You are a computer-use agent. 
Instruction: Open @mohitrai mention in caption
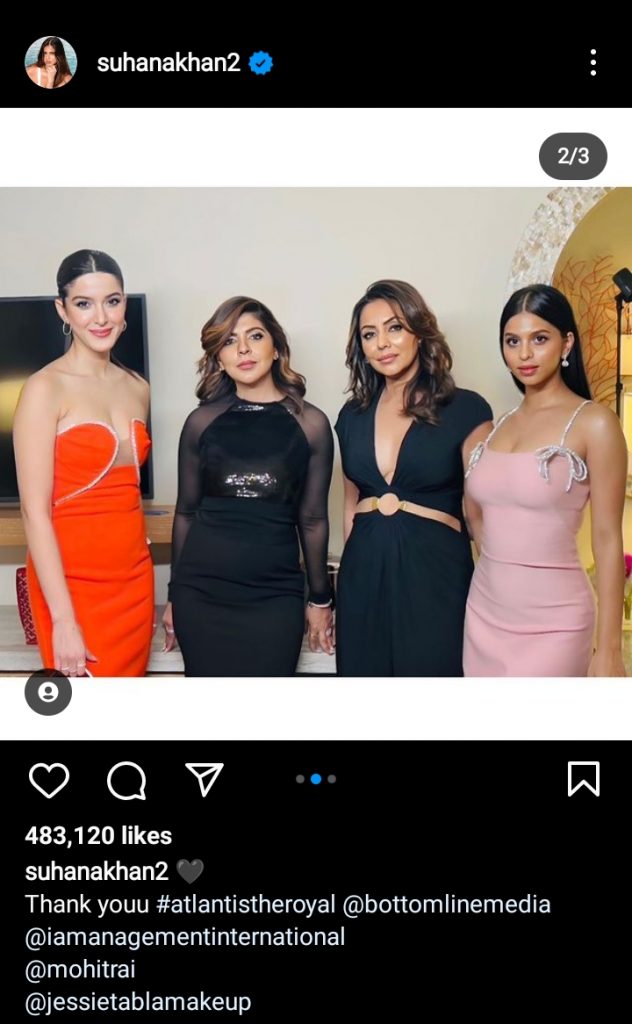[x=80, y=969]
